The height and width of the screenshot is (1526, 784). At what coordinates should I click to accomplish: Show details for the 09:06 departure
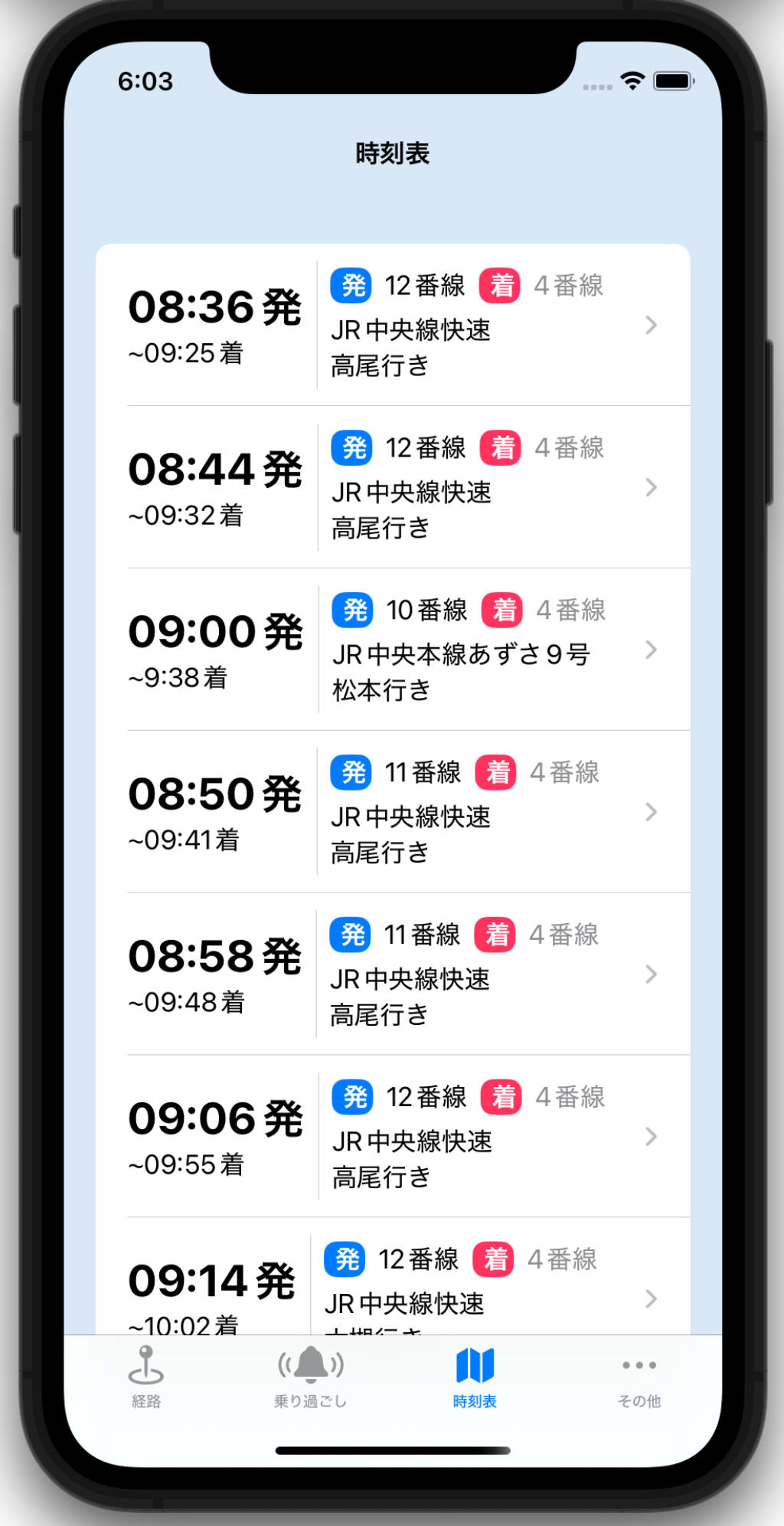tap(392, 1137)
